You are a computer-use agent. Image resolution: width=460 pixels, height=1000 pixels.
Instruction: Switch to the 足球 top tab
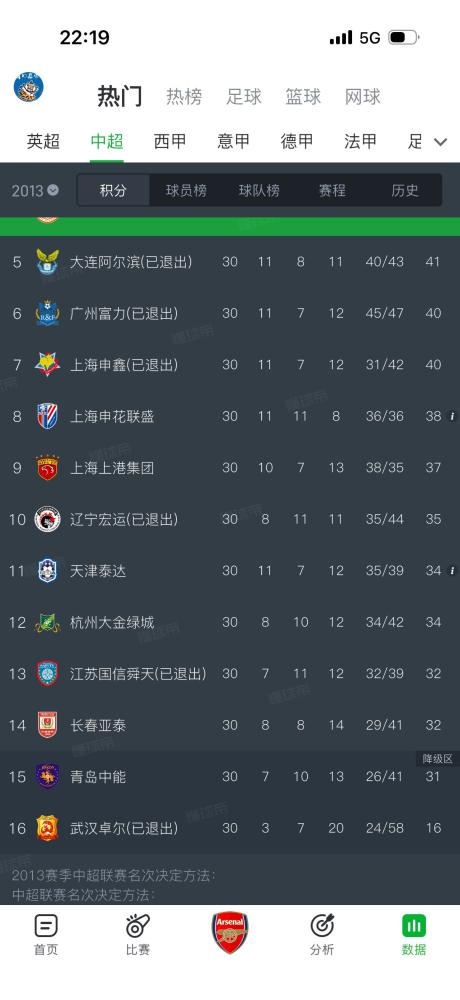pos(244,97)
